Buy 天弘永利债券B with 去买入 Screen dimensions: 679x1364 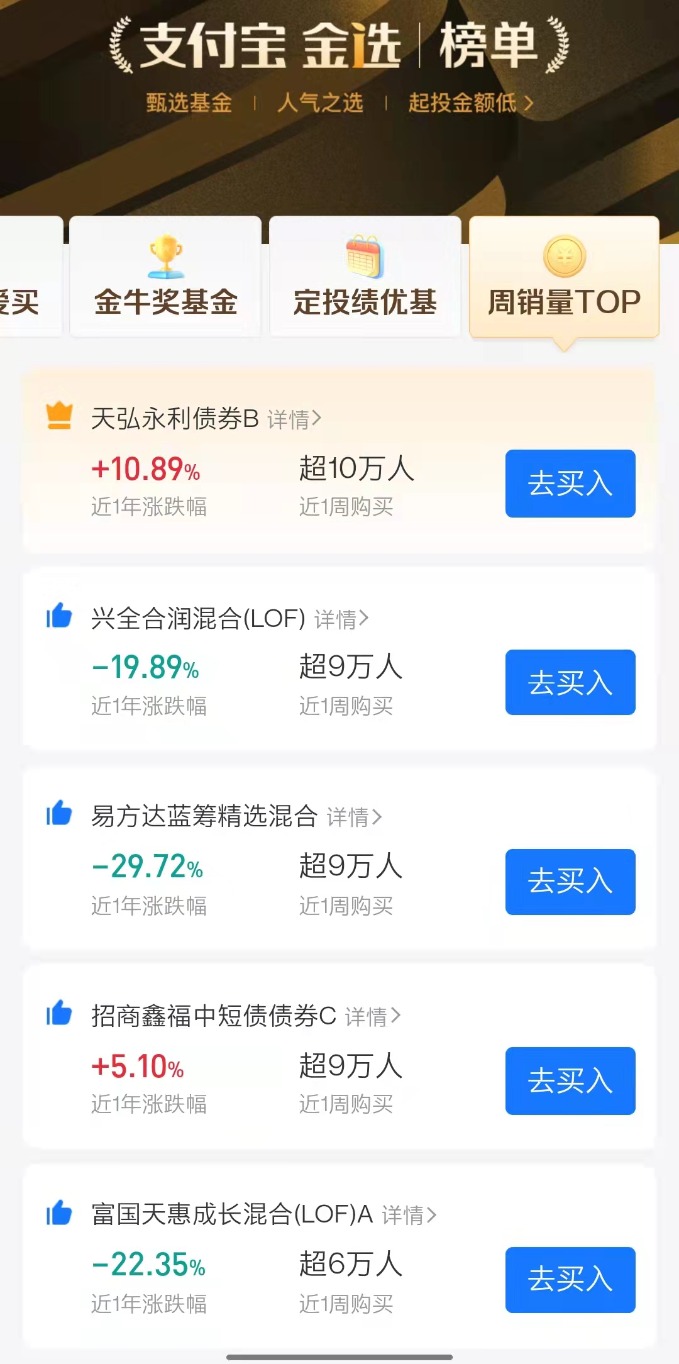click(x=570, y=484)
